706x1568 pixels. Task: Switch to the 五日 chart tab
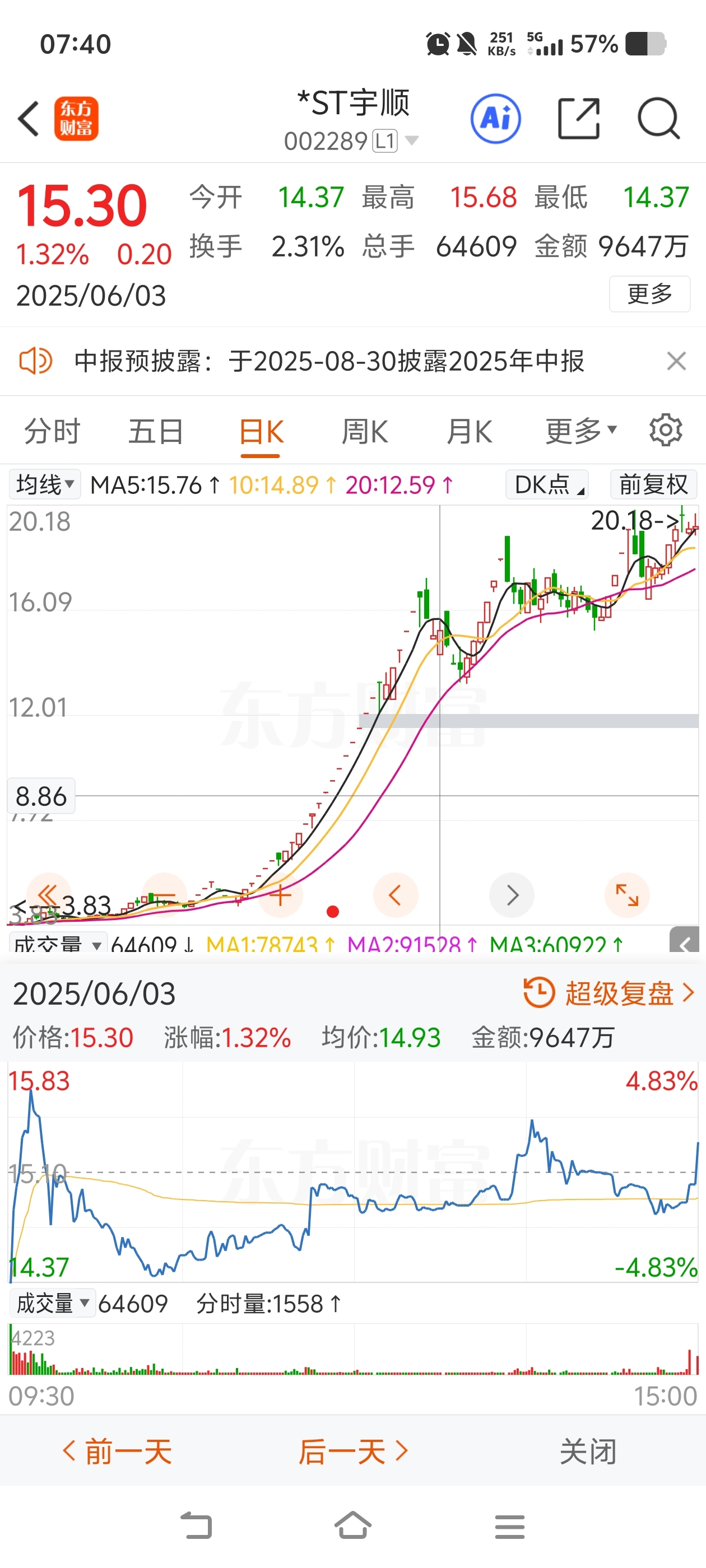pos(156,432)
